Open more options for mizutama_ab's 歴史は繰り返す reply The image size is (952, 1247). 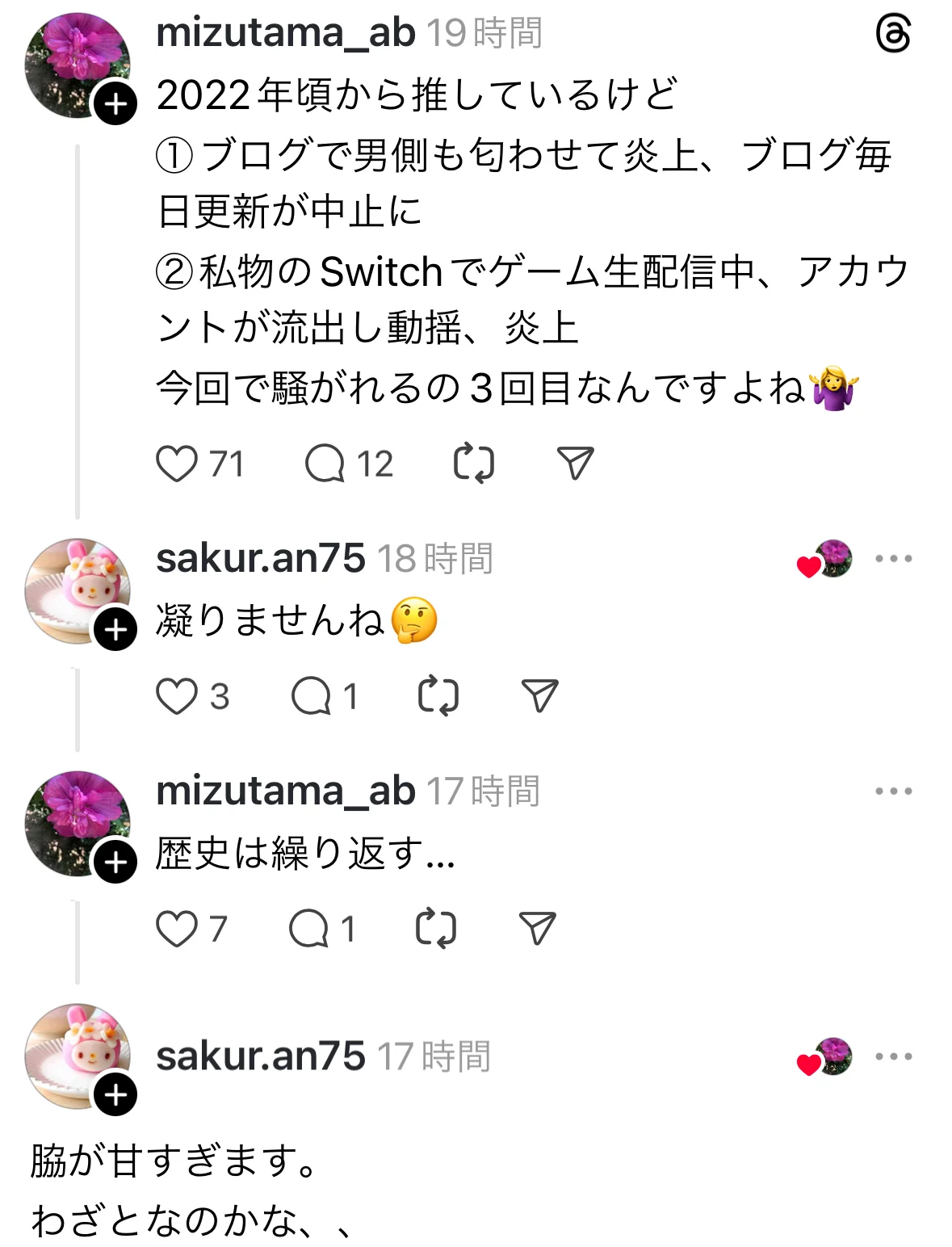coord(893,791)
